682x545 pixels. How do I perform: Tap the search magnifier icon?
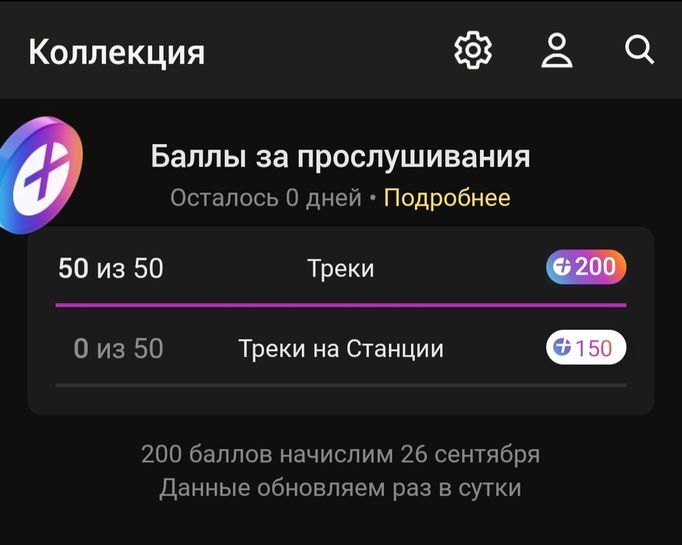click(639, 50)
